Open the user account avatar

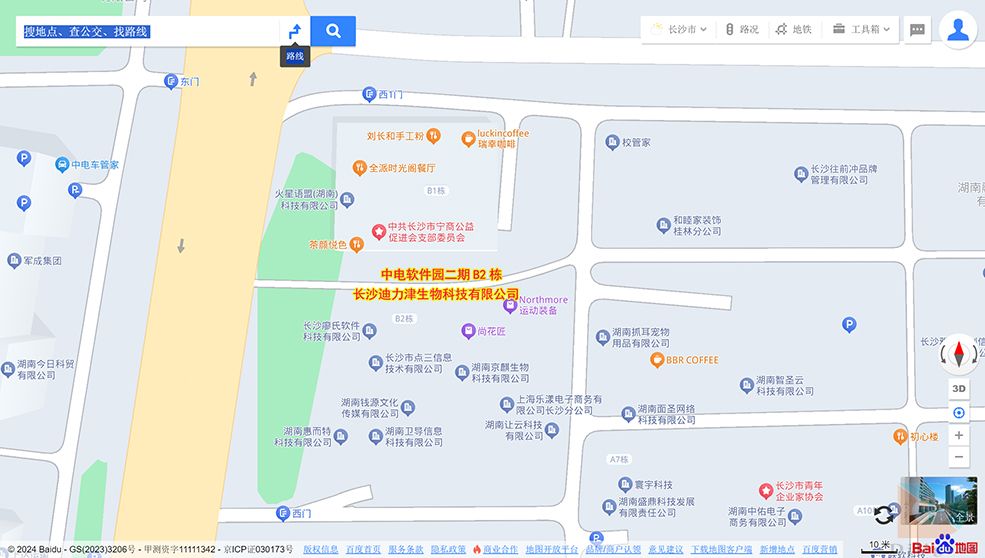[958, 30]
